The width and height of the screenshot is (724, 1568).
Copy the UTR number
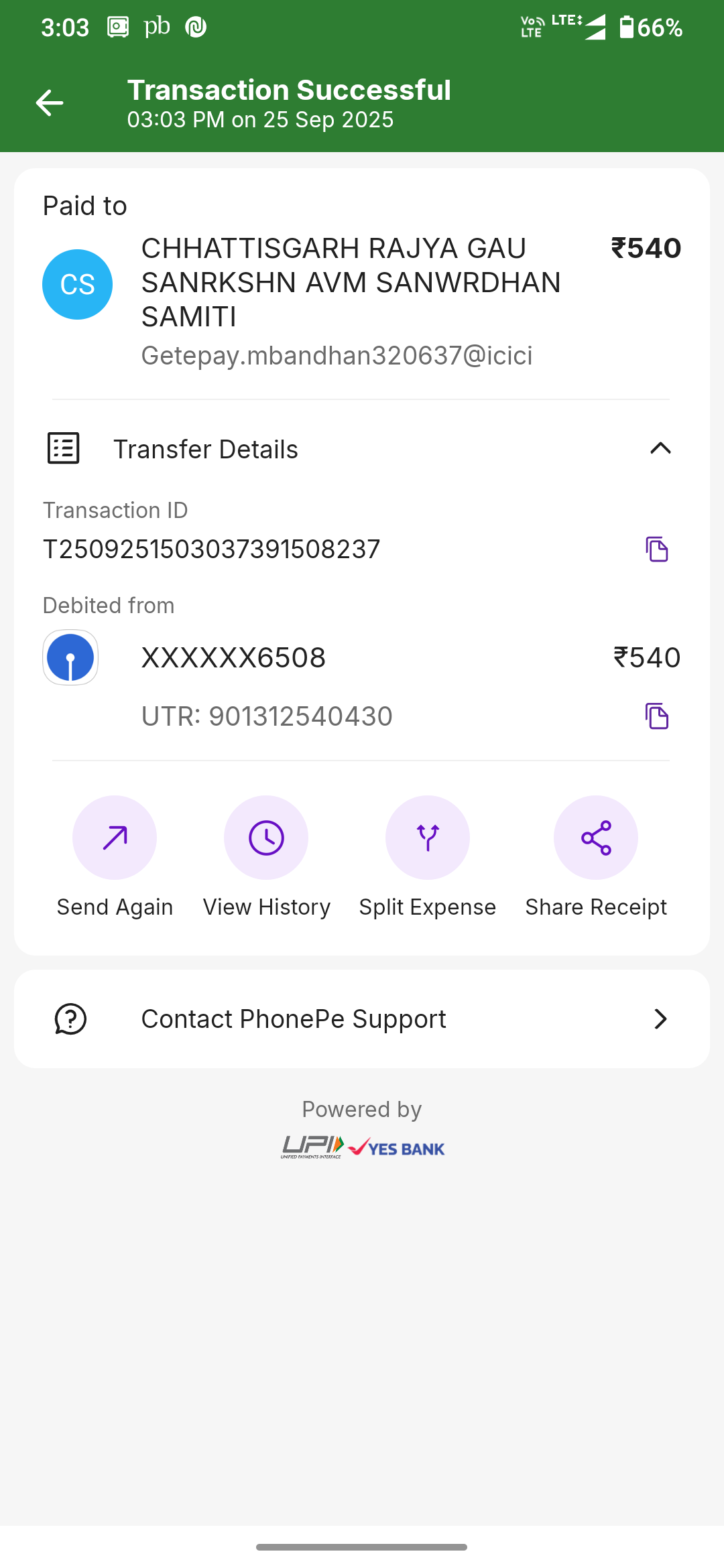[x=657, y=716]
